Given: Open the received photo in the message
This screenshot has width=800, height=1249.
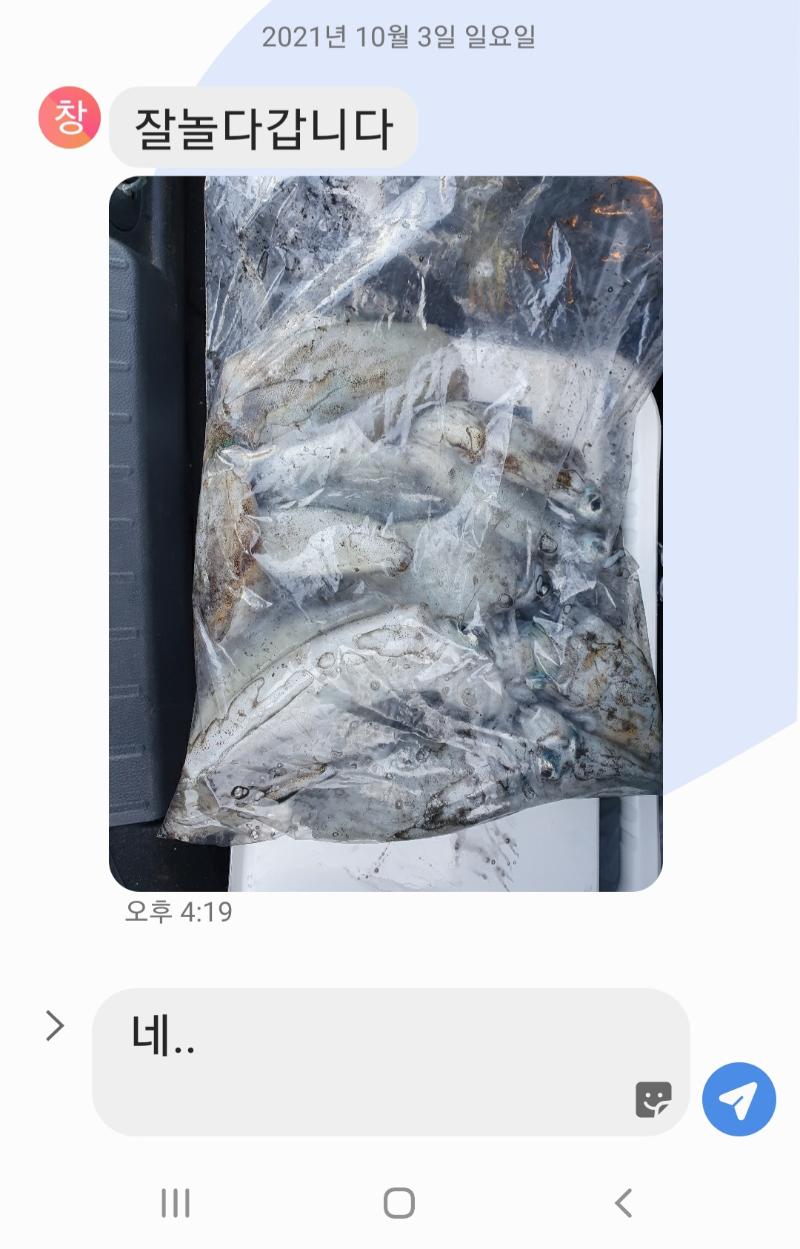Looking at the screenshot, I should tap(385, 533).
